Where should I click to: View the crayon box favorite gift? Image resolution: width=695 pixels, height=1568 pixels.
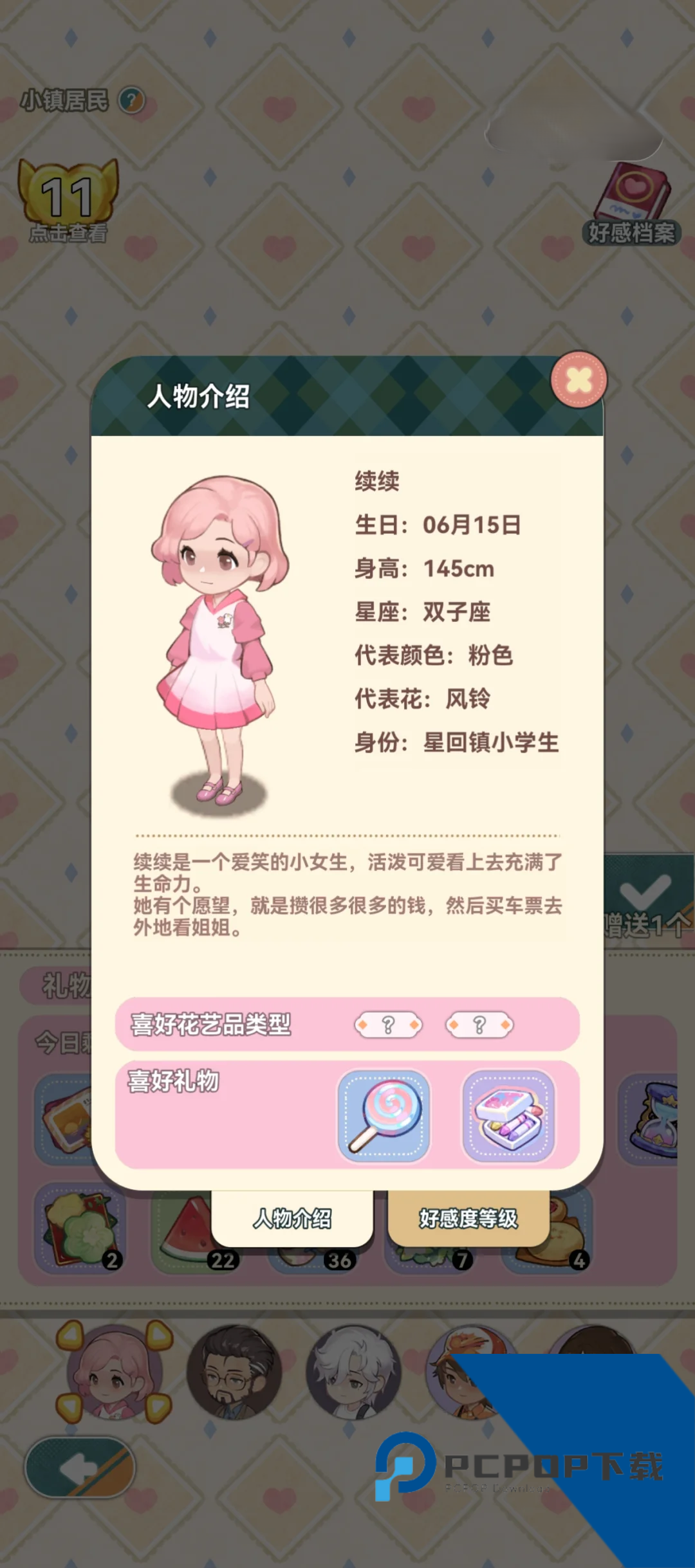[508, 1116]
